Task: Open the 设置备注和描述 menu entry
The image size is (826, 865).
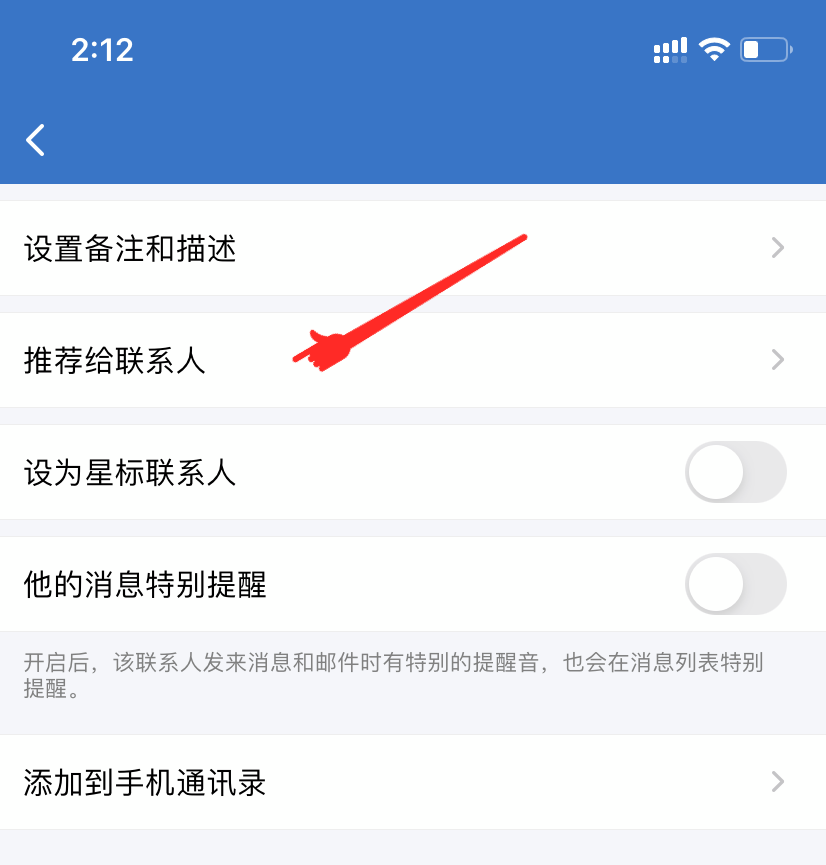Action: 128,249
